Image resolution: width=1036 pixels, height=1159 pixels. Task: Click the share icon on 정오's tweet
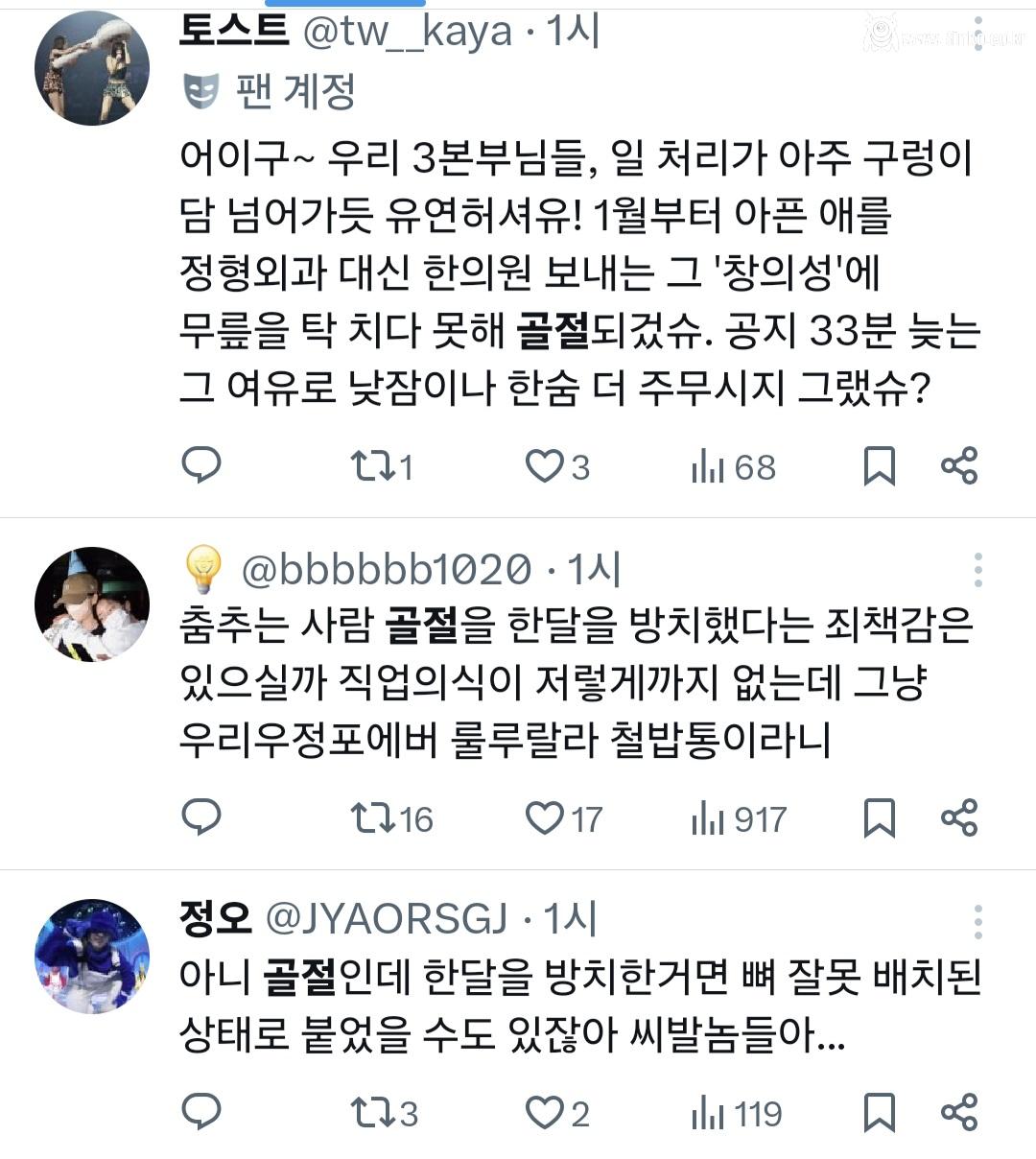(959, 1115)
